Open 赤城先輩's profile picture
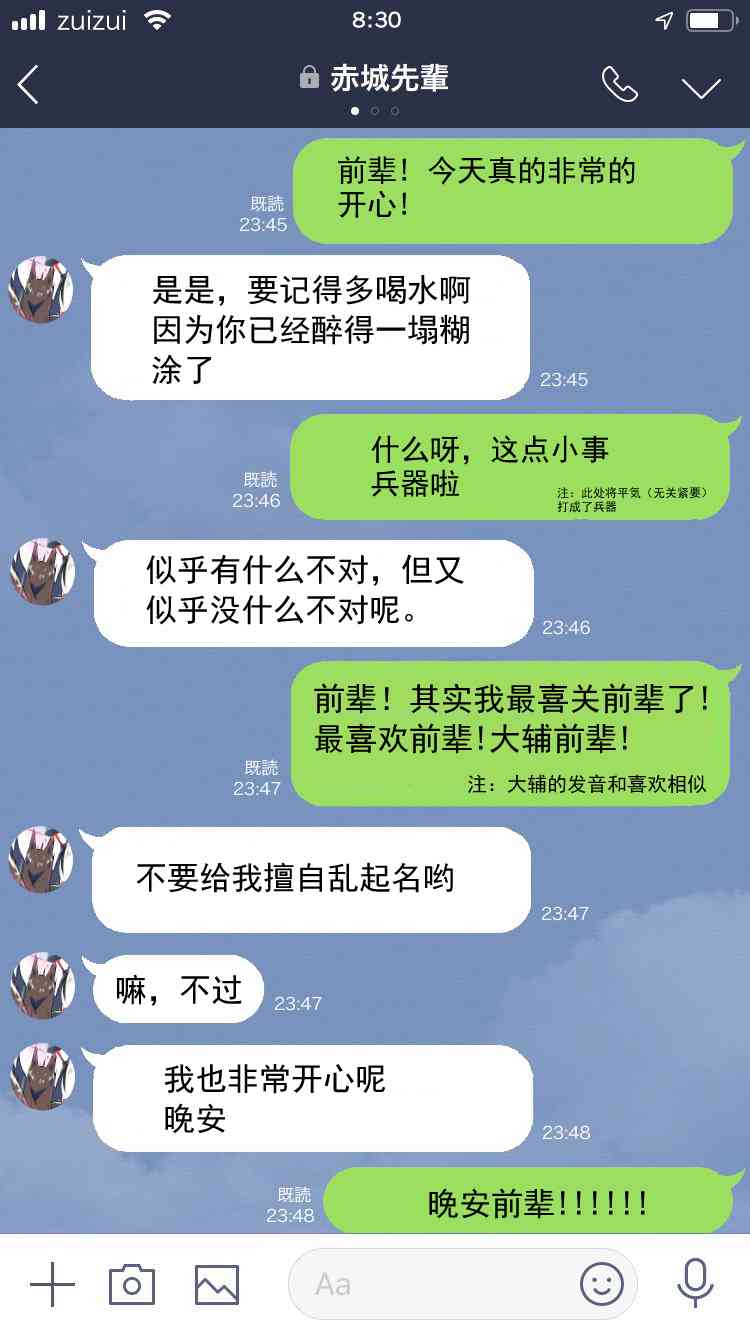Image resolution: width=750 pixels, height=1334 pixels. pos(40,289)
